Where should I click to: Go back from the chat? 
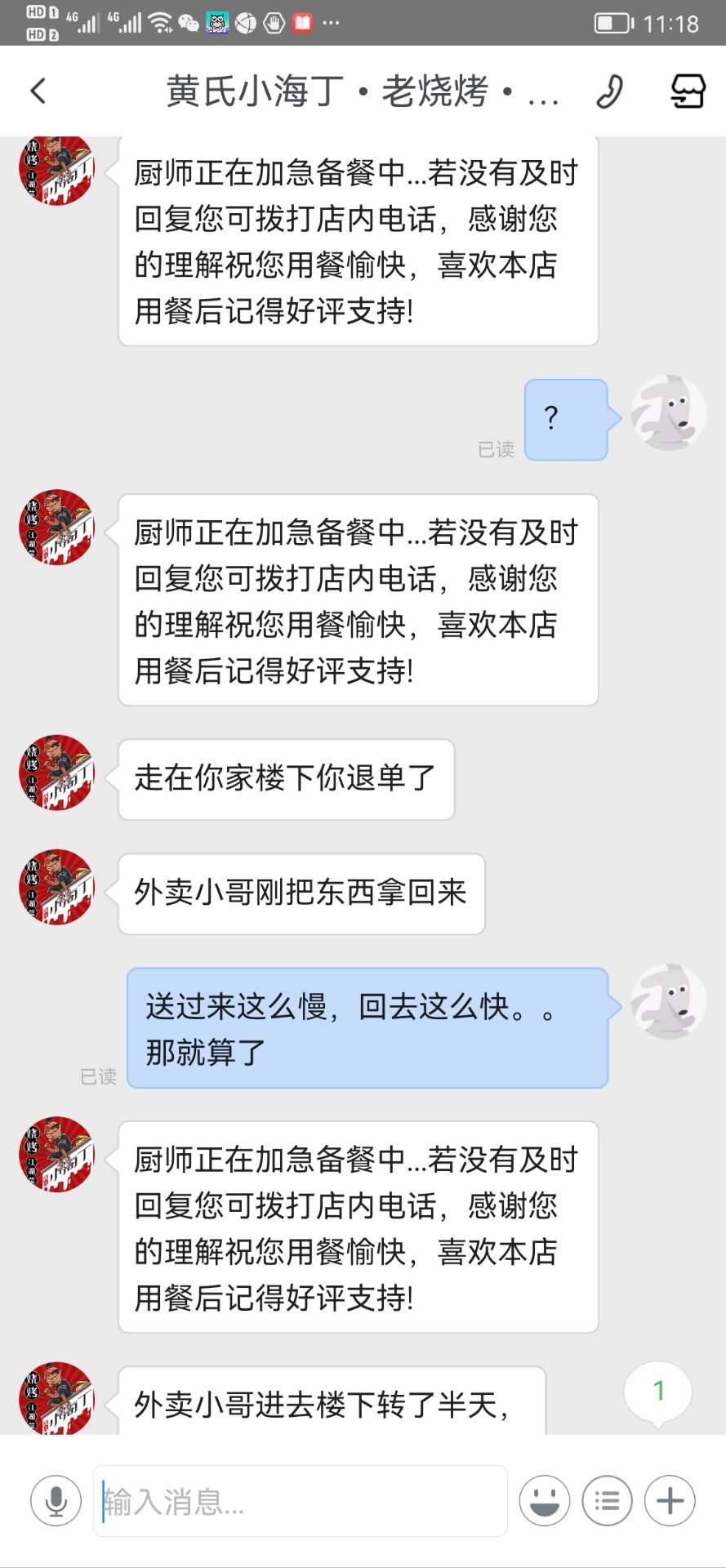(x=38, y=91)
